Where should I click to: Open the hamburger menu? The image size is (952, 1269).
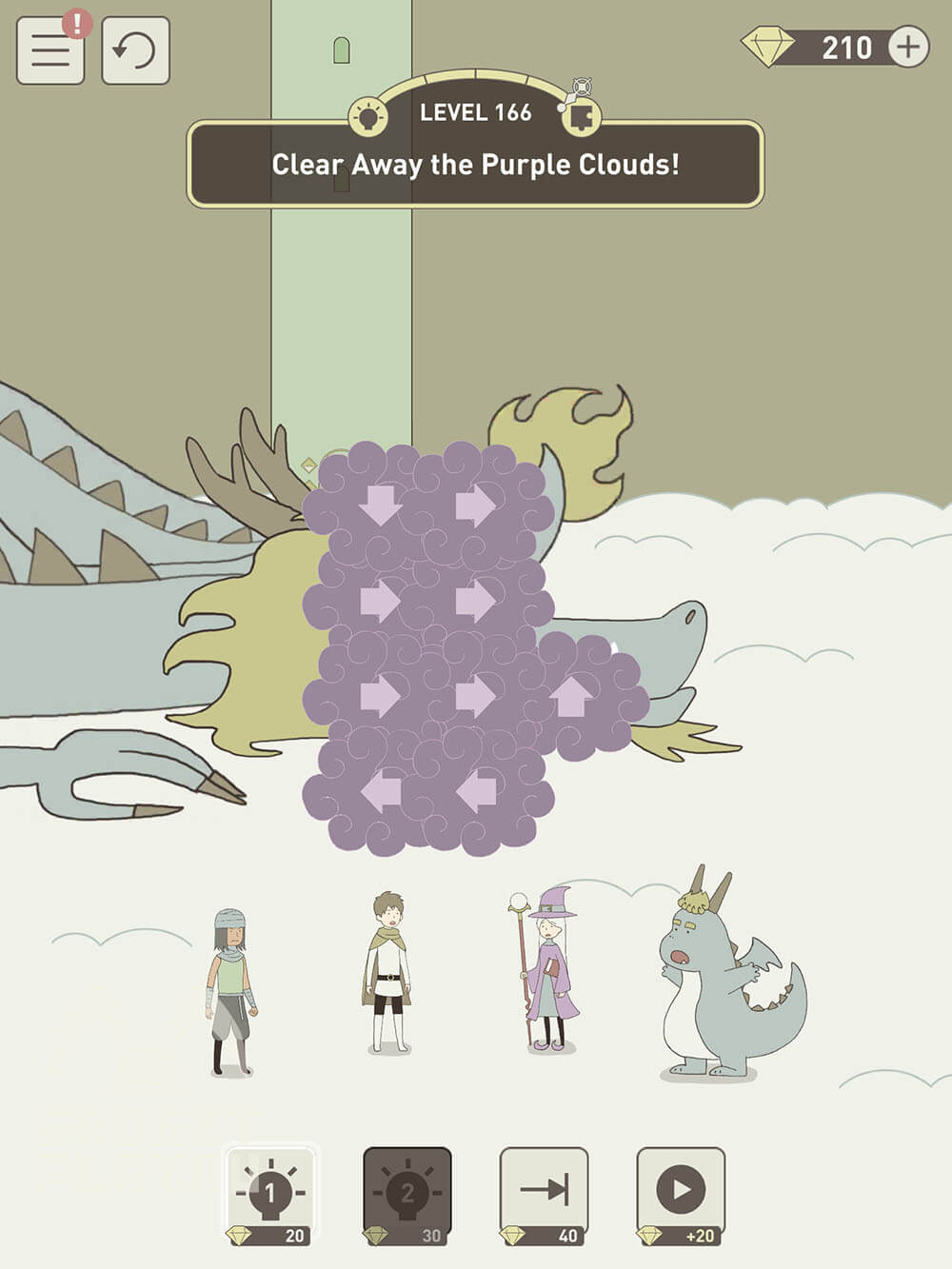click(50, 50)
